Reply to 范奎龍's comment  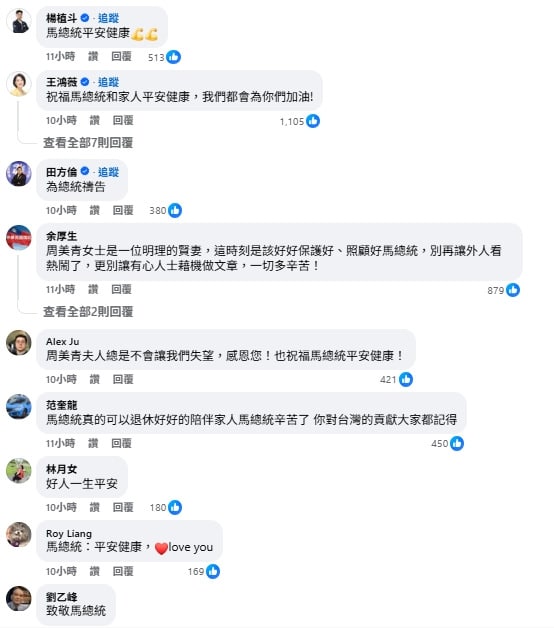(121, 443)
